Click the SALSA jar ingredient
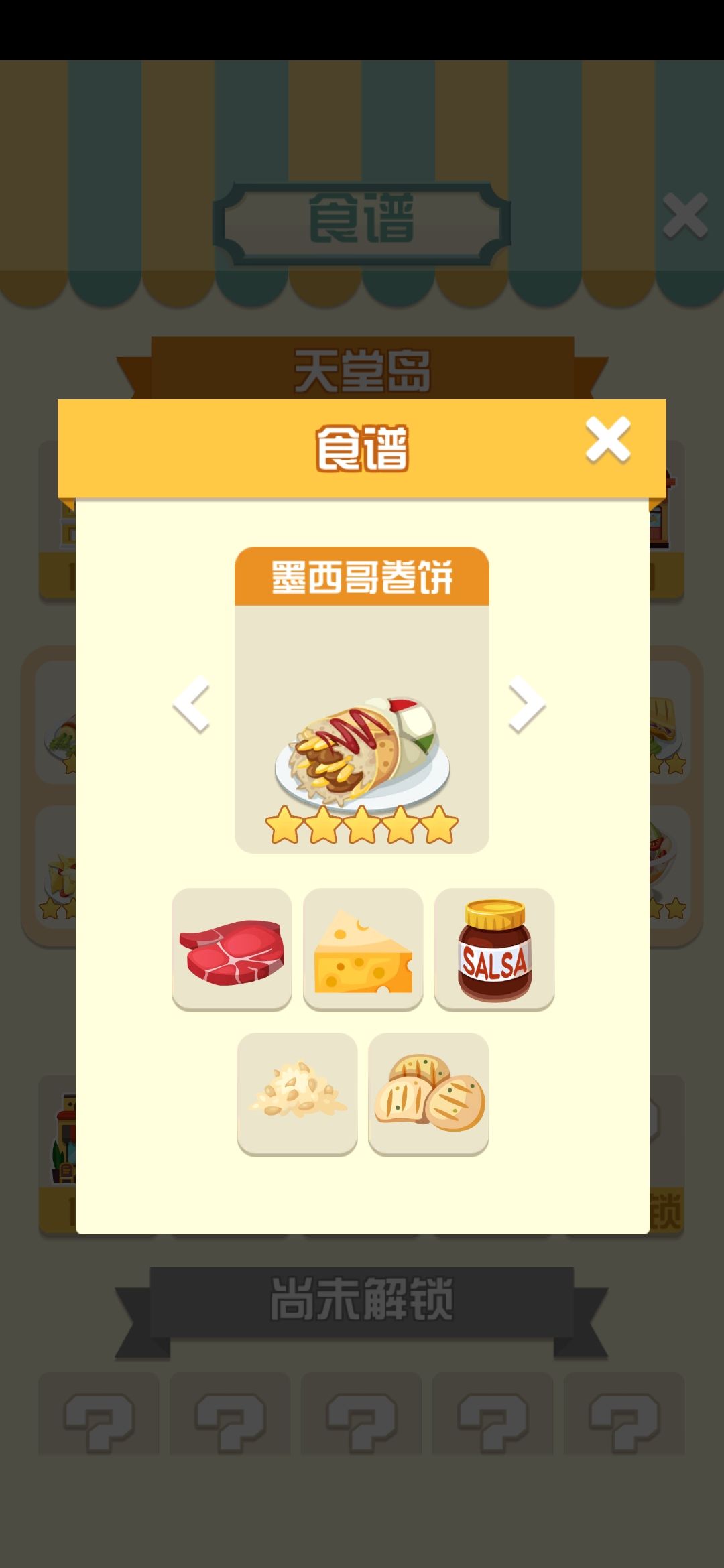This screenshot has width=724, height=1568. click(x=493, y=952)
